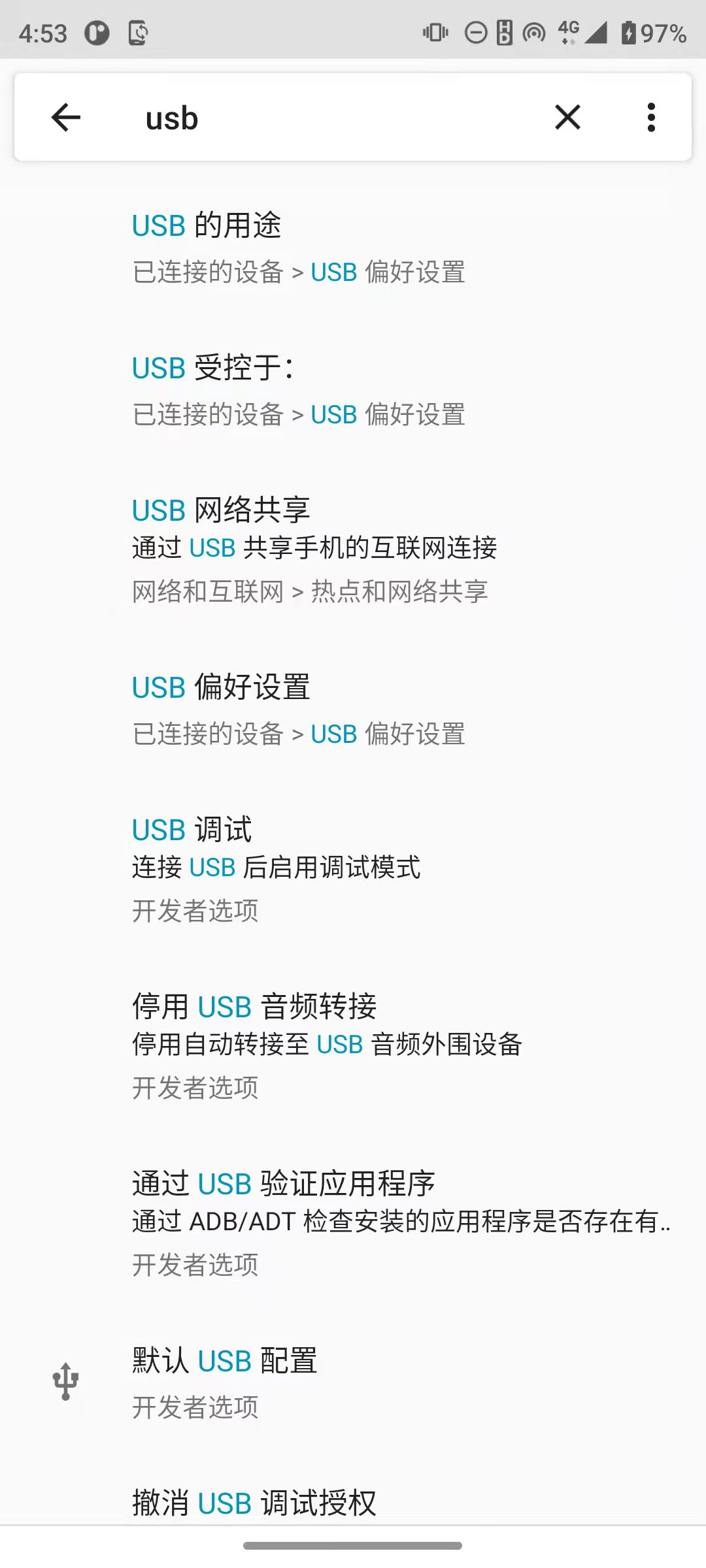The width and height of the screenshot is (706, 1568).
Task: Click the vibration mode status icon
Action: coord(435,31)
